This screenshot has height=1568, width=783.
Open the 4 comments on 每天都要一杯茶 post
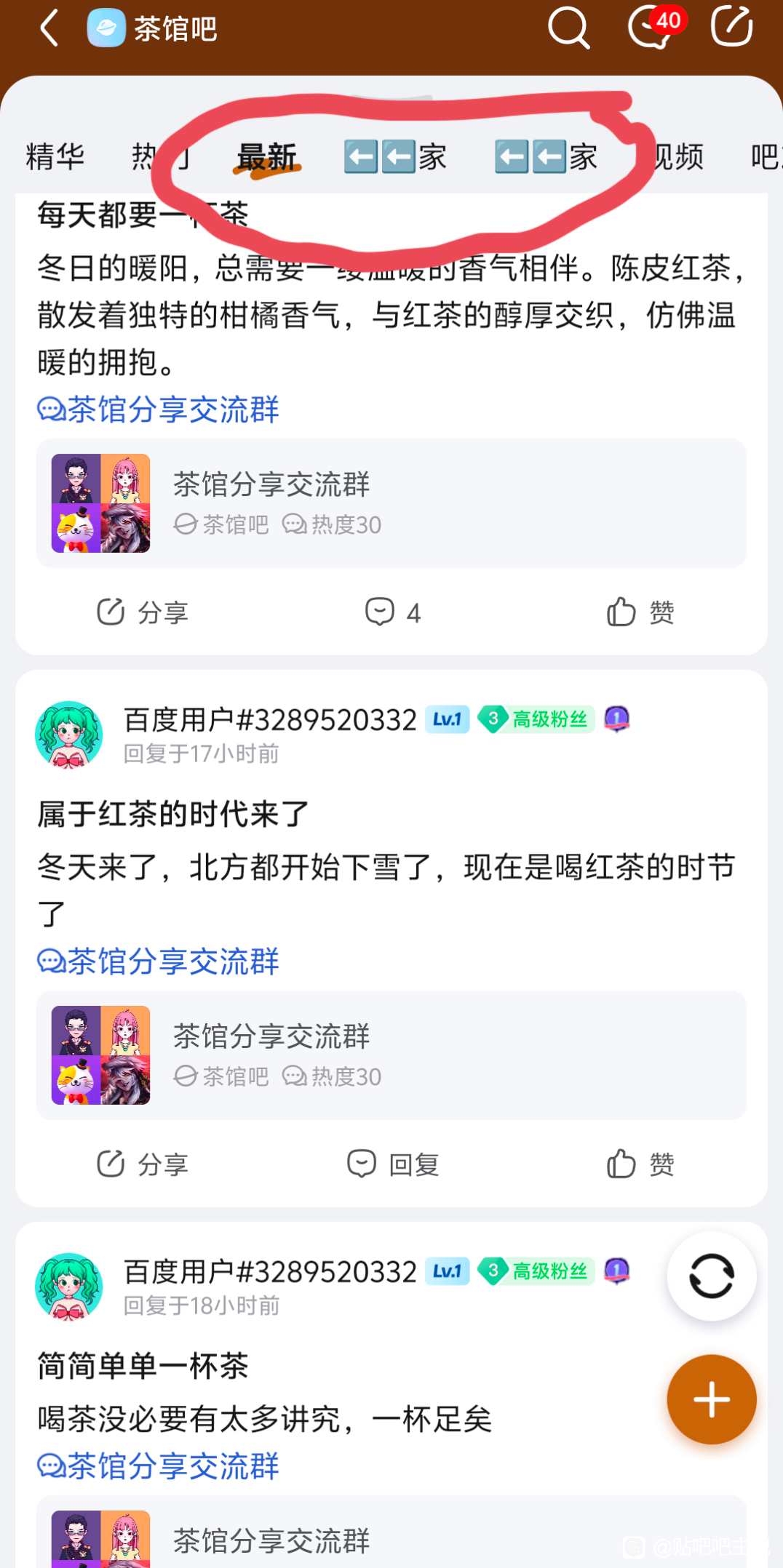[x=393, y=612]
